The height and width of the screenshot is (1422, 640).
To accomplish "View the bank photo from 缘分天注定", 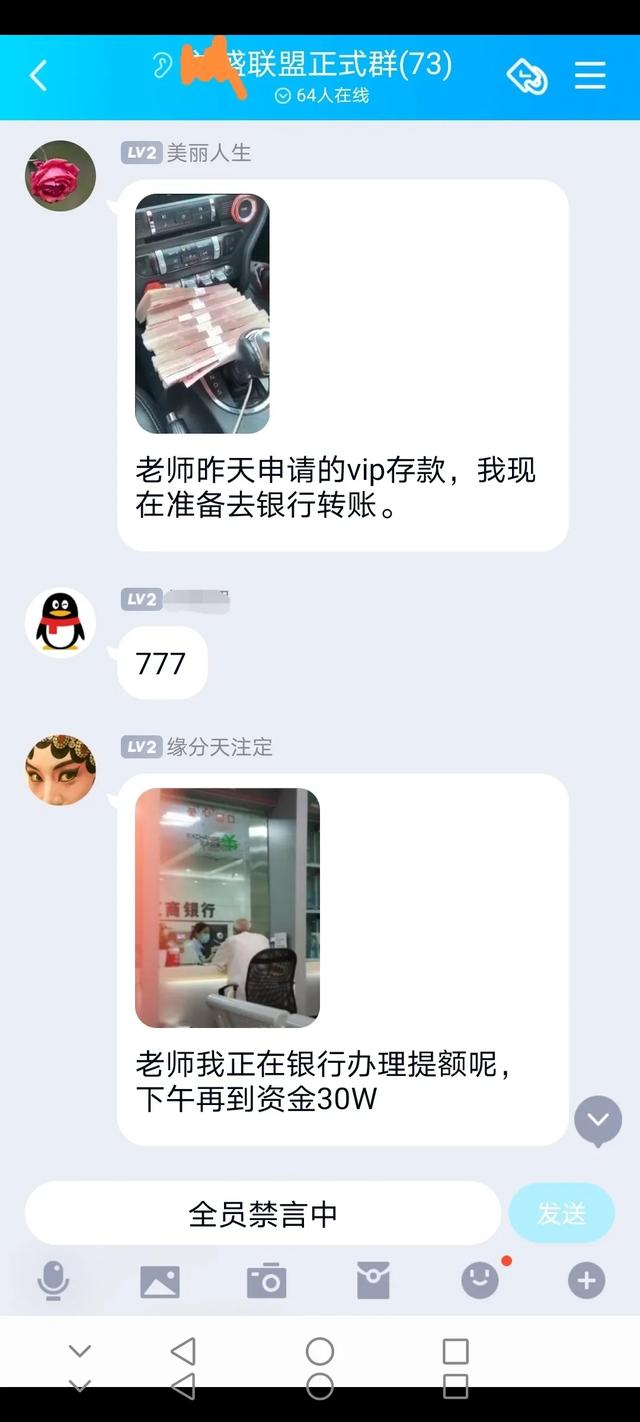I will pyautogui.click(x=227, y=907).
